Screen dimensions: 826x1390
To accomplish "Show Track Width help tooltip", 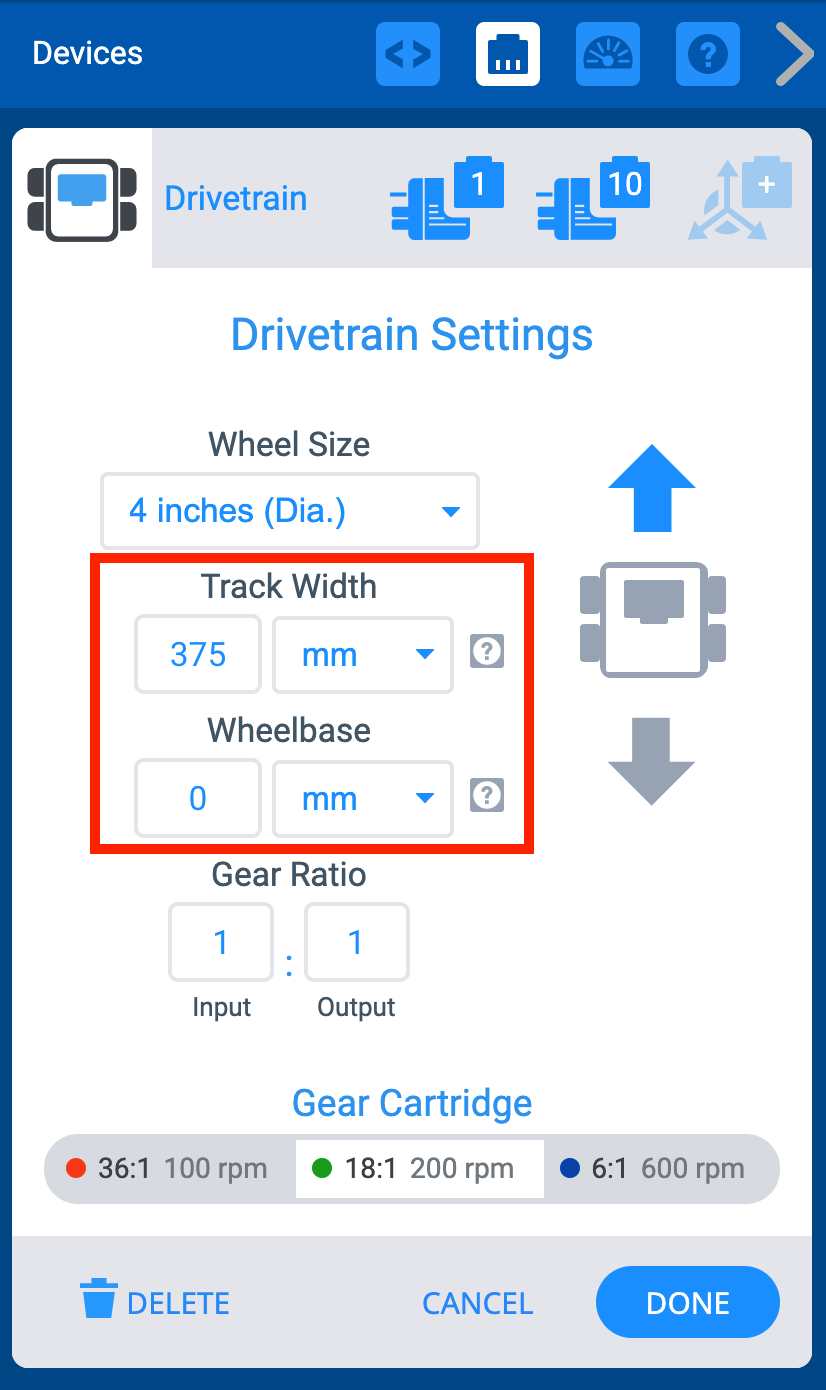I will pos(487,652).
